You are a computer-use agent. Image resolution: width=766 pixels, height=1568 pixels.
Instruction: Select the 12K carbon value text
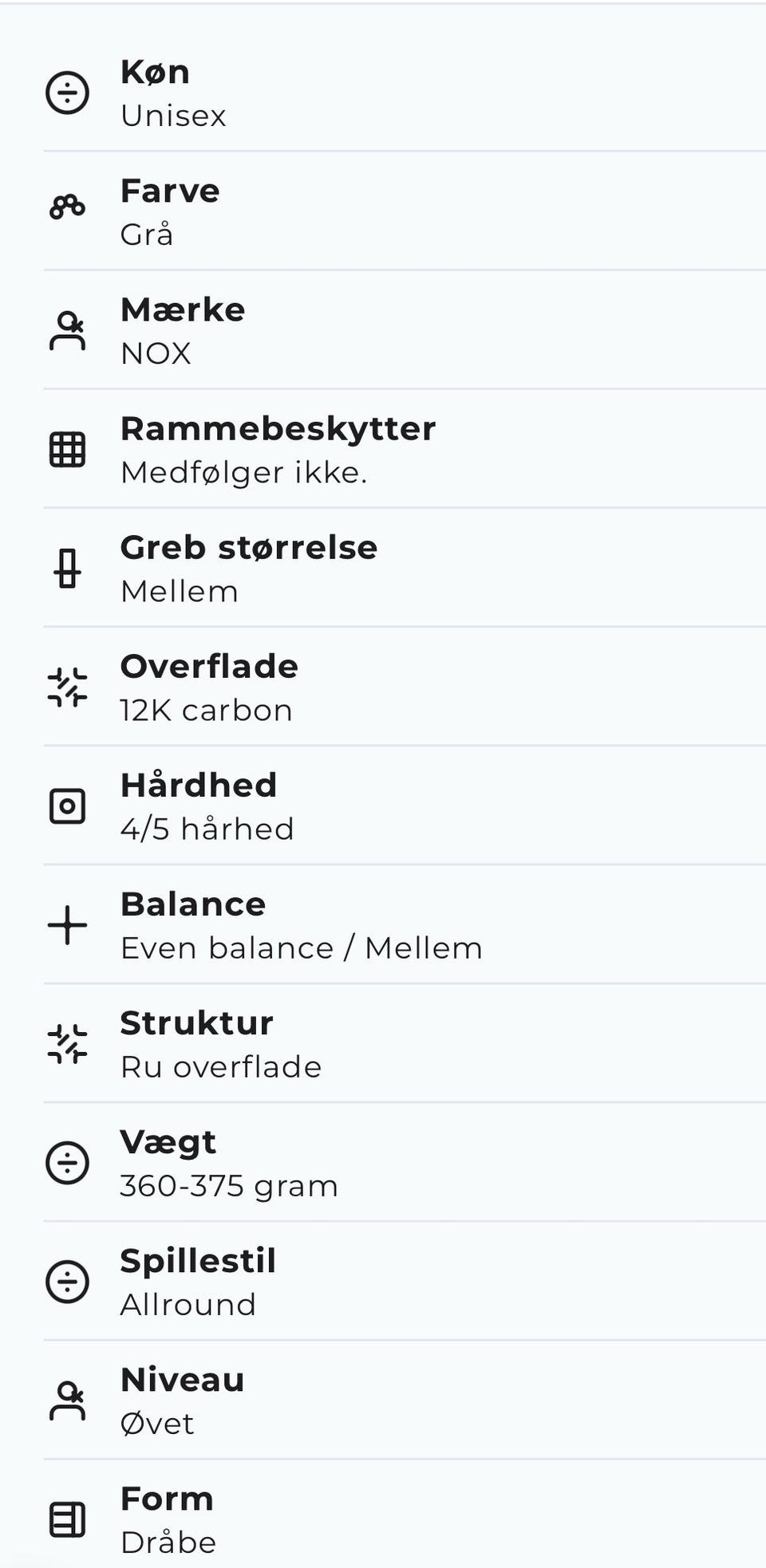[x=206, y=711]
